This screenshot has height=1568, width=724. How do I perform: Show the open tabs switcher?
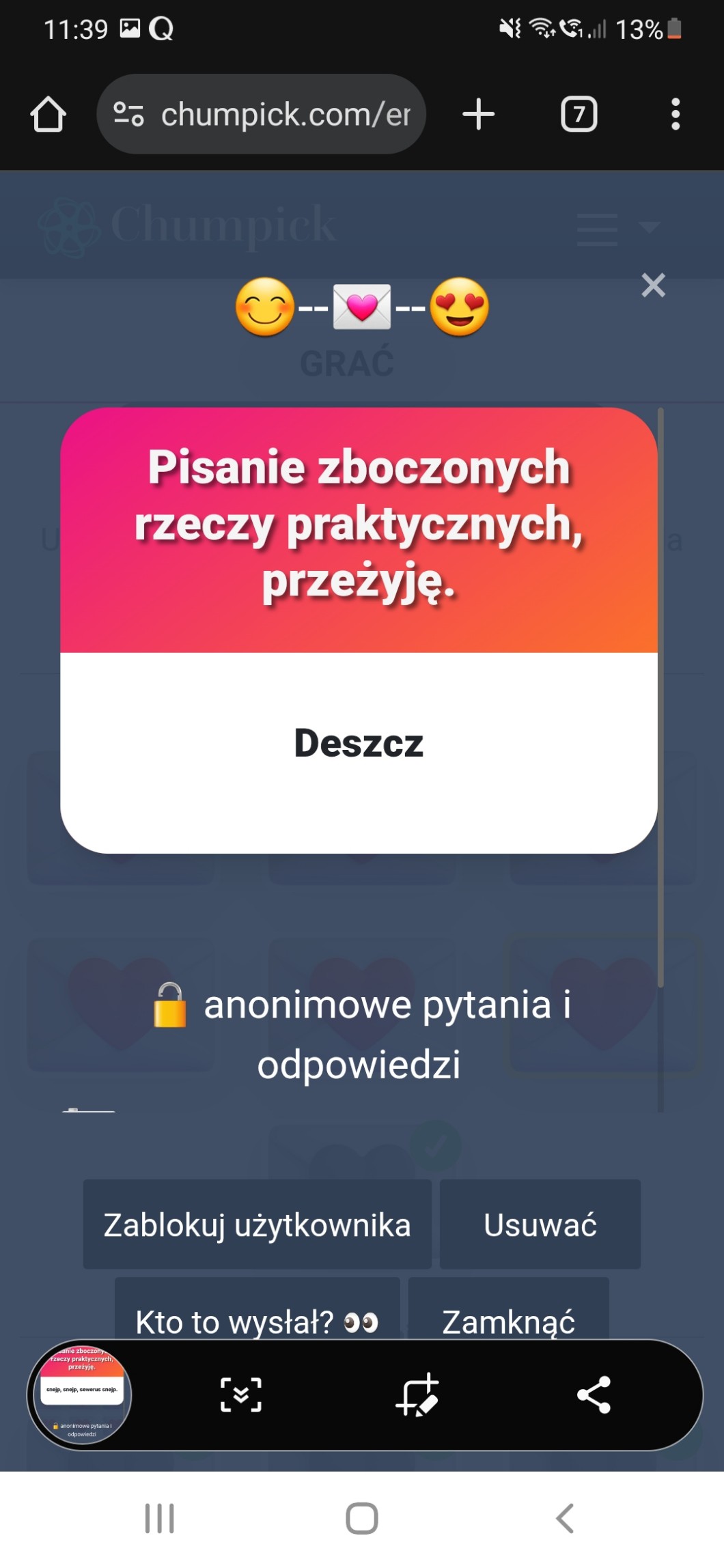click(579, 114)
